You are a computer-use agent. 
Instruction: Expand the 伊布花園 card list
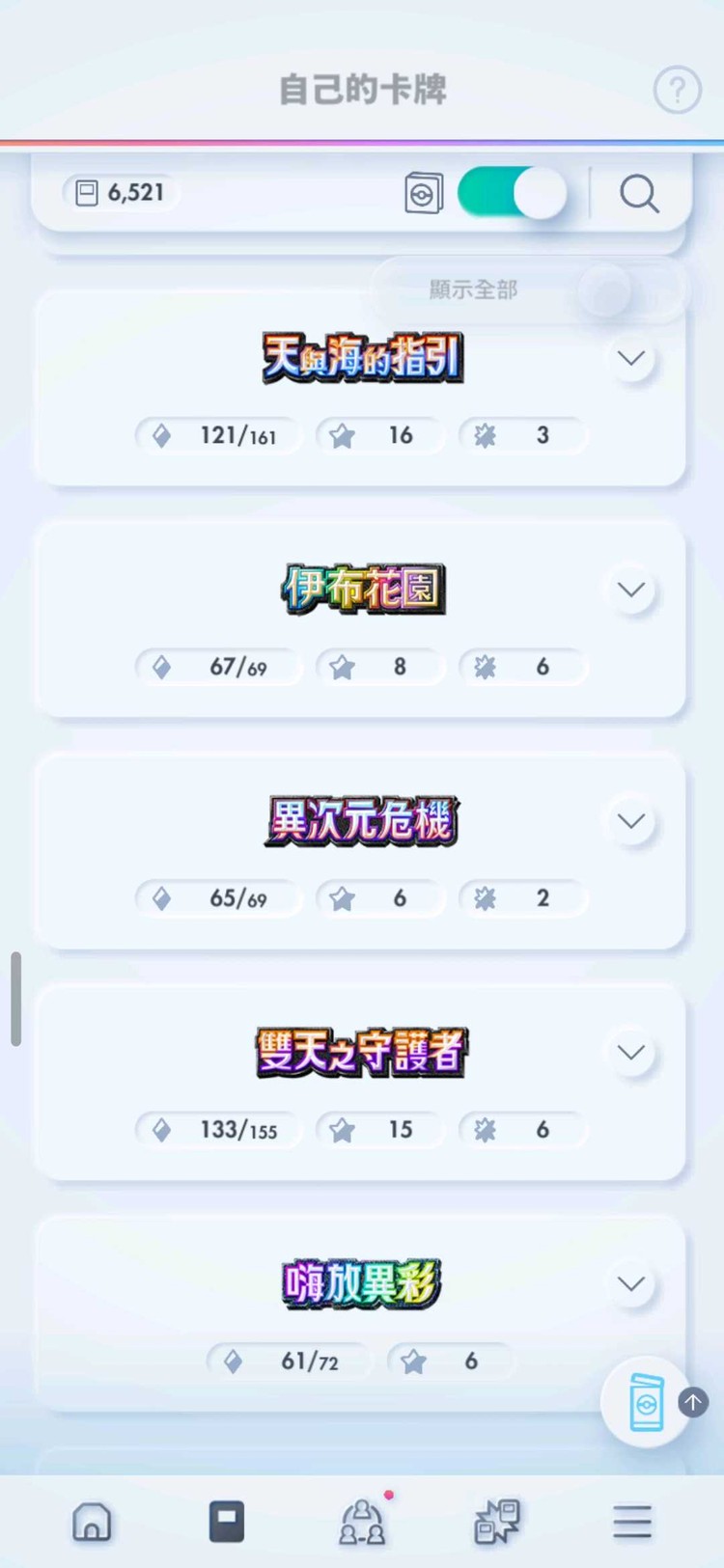pos(630,590)
